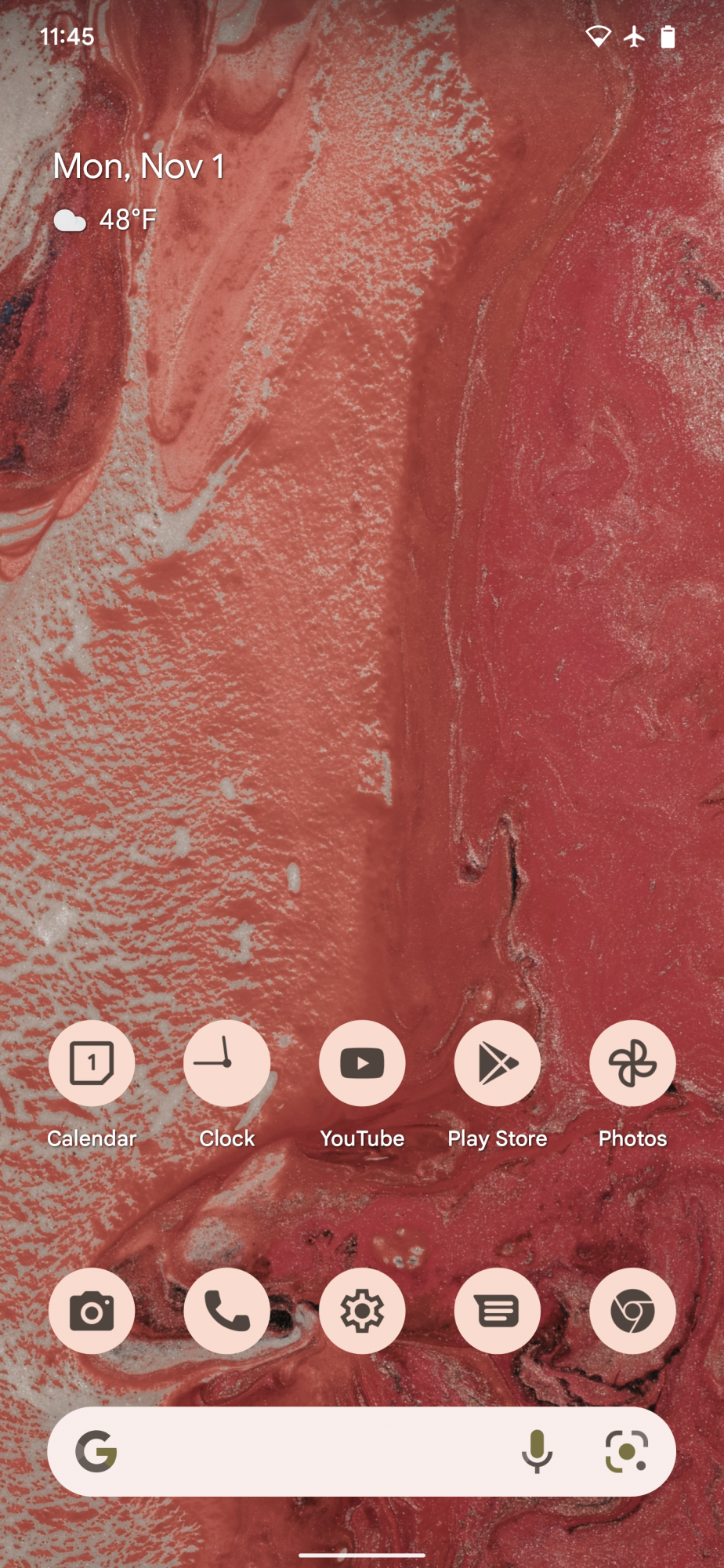Start a voice search with the microphone
The width and height of the screenshot is (724, 1568).
pos(537,1451)
